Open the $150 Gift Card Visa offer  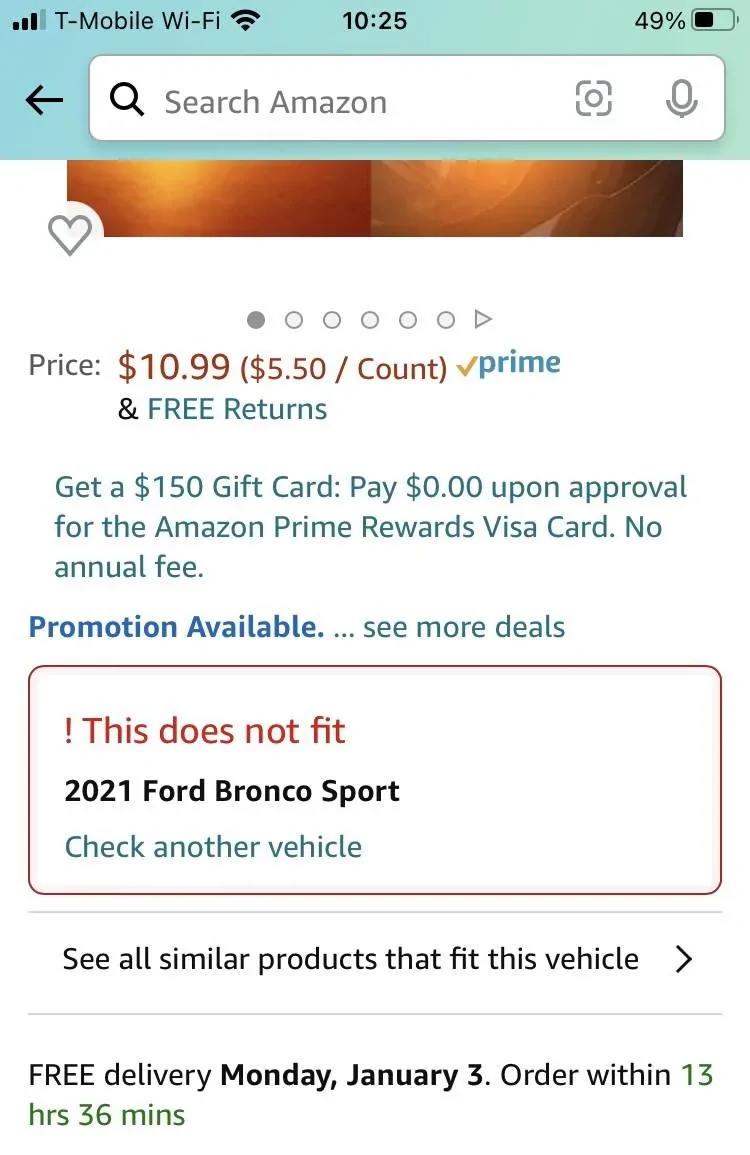(x=370, y=527)
